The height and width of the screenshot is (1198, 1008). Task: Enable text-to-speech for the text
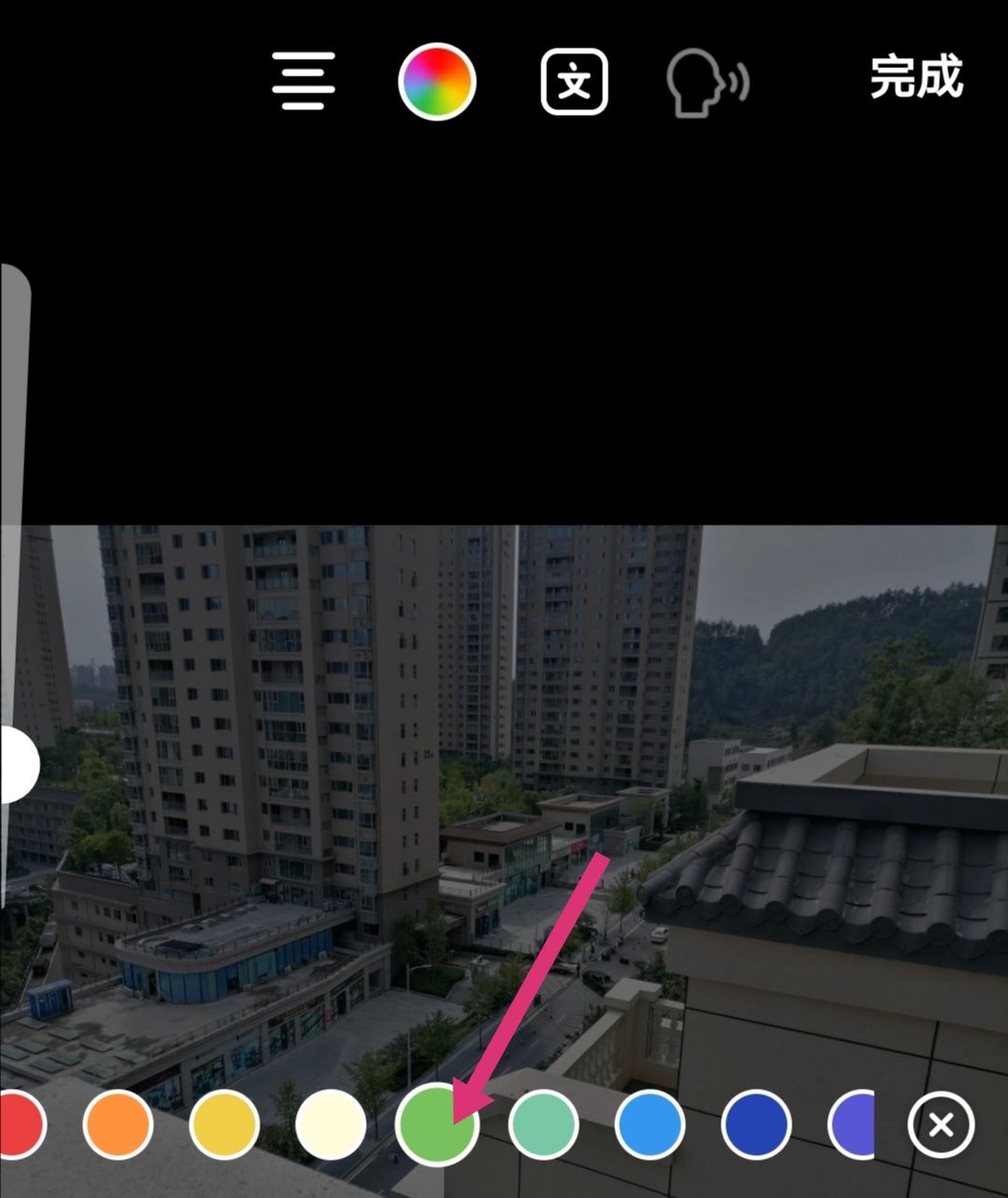707,82
